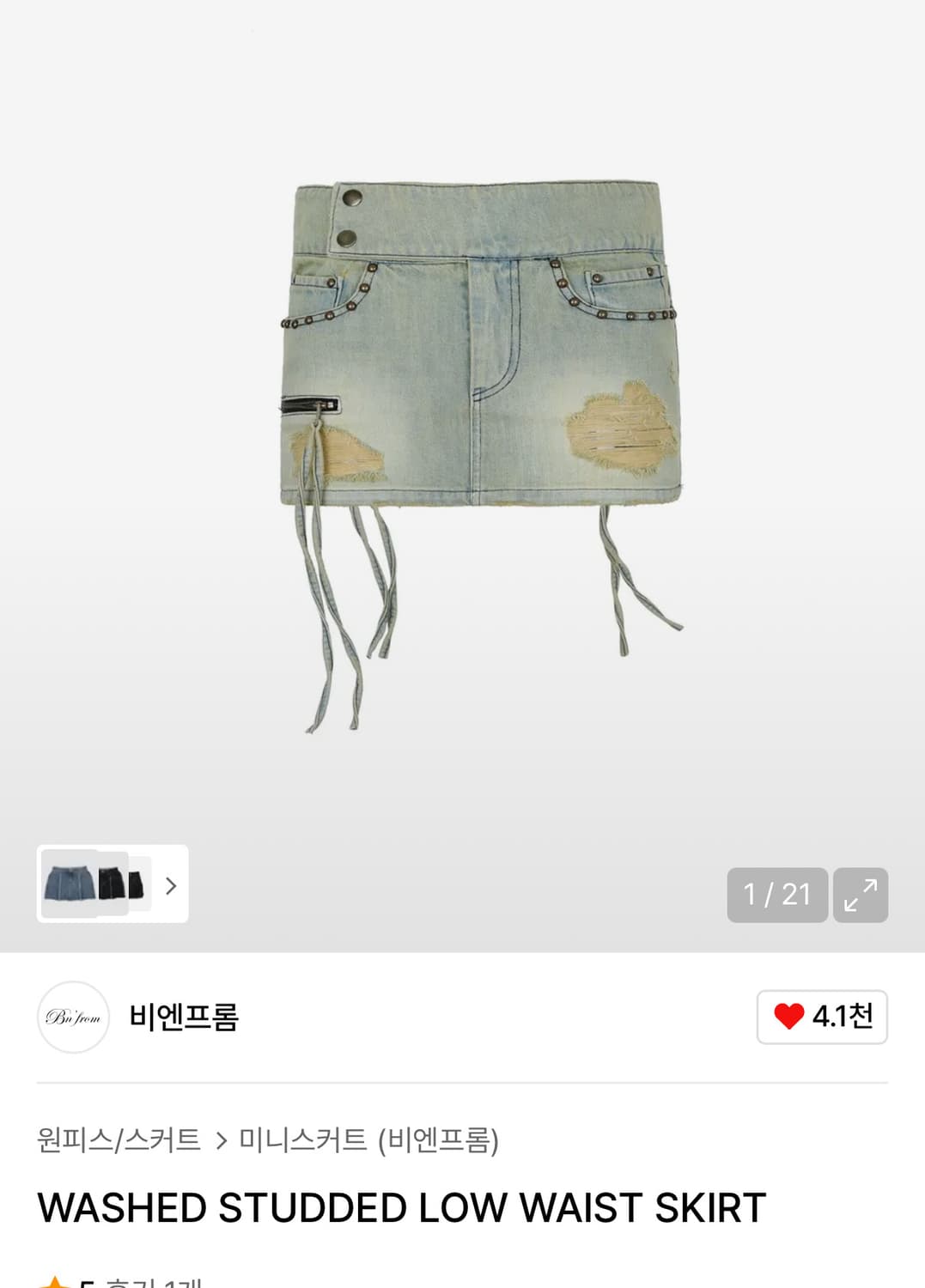Tap the heart to like the product
Image resolution: width=925 pixels, height=1288 pixels.
pos(789,1016)
